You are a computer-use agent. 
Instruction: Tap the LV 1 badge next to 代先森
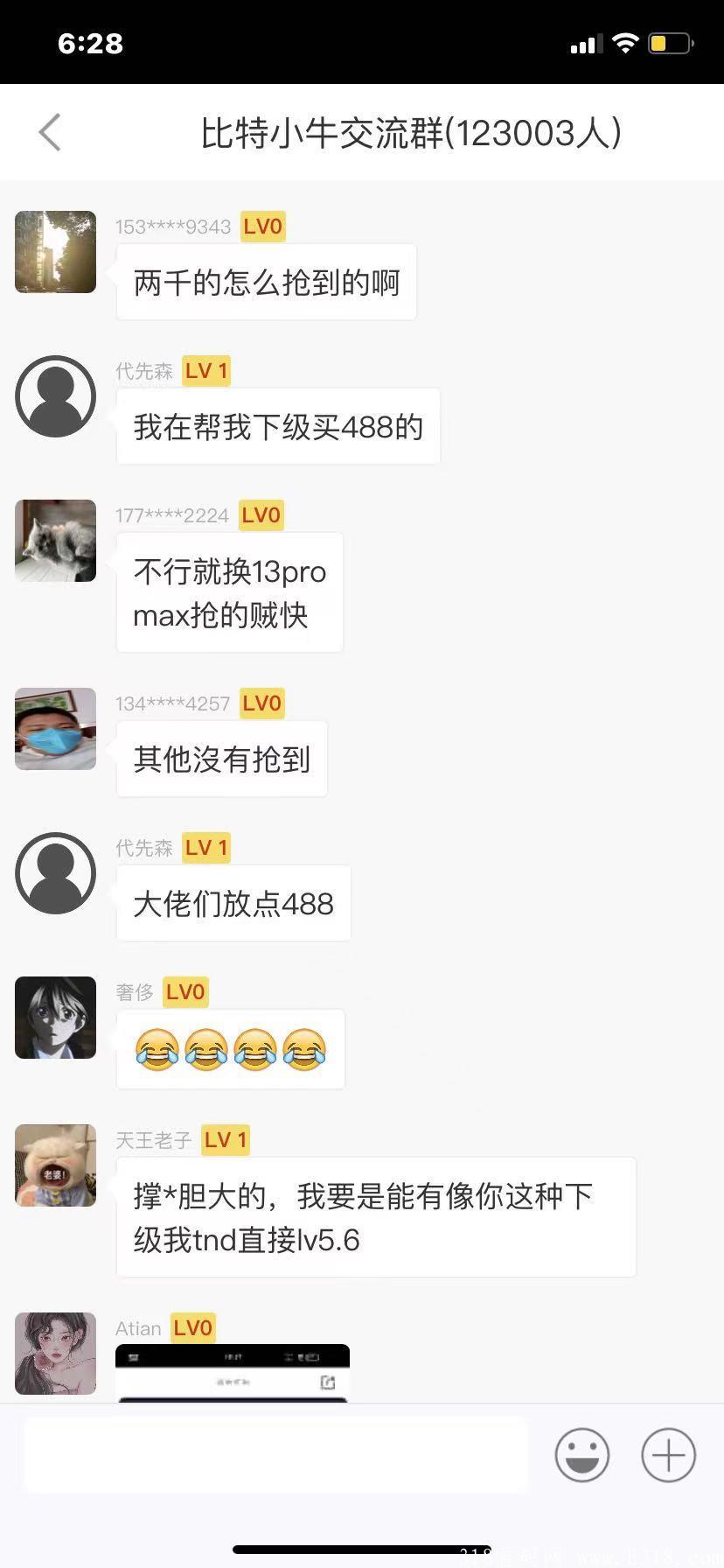coord(206,370)
